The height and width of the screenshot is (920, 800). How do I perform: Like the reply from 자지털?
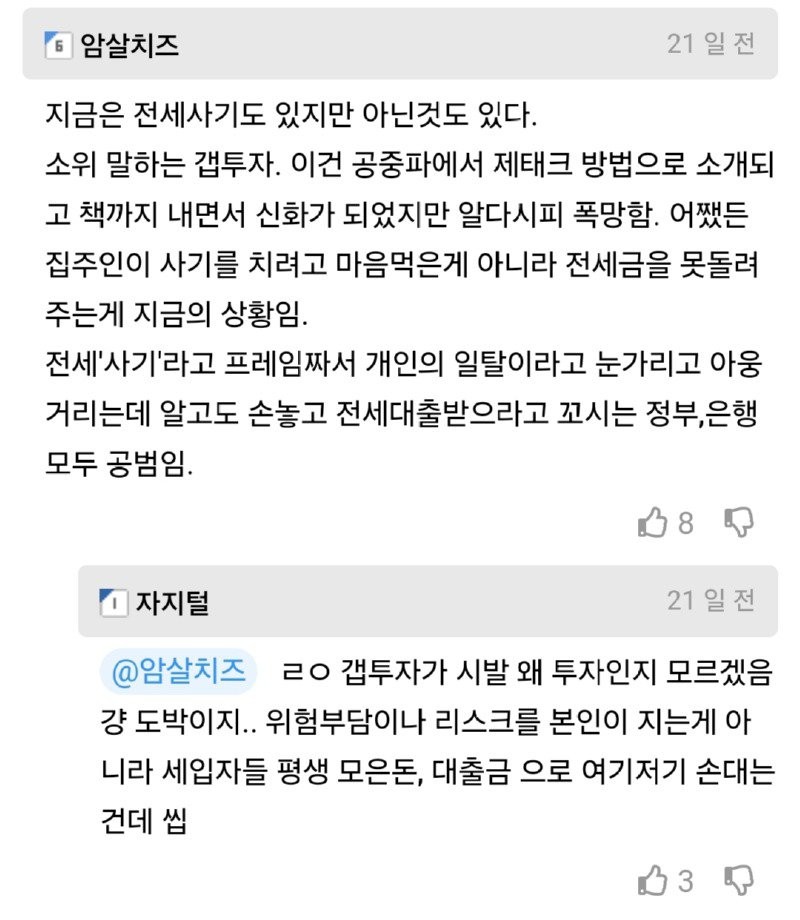pos(652,880)
